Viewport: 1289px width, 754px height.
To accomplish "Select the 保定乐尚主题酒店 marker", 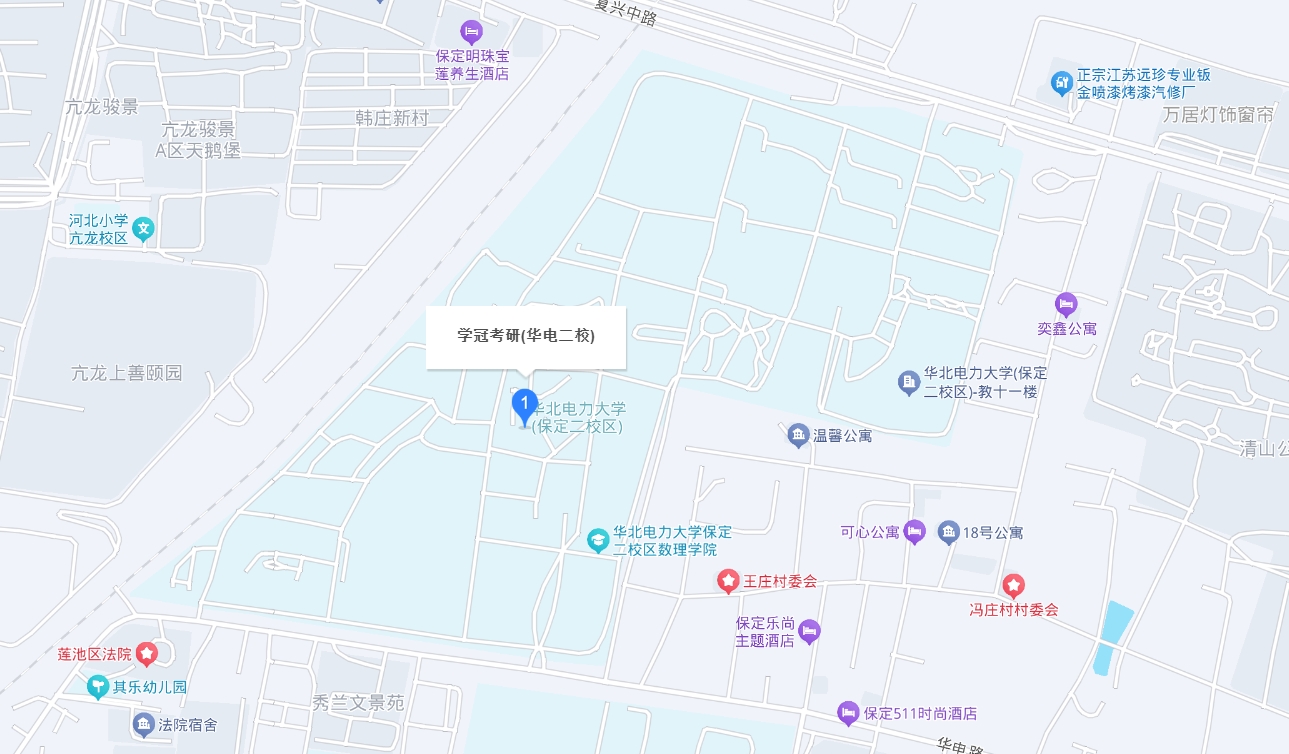I will pos(809,631).
